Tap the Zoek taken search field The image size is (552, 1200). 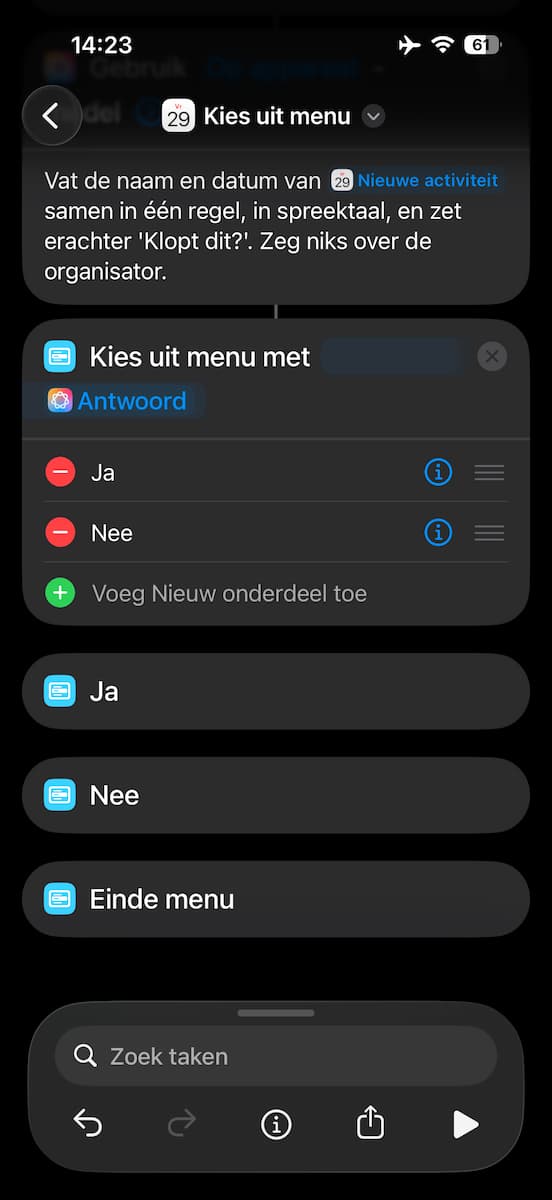276,1056
